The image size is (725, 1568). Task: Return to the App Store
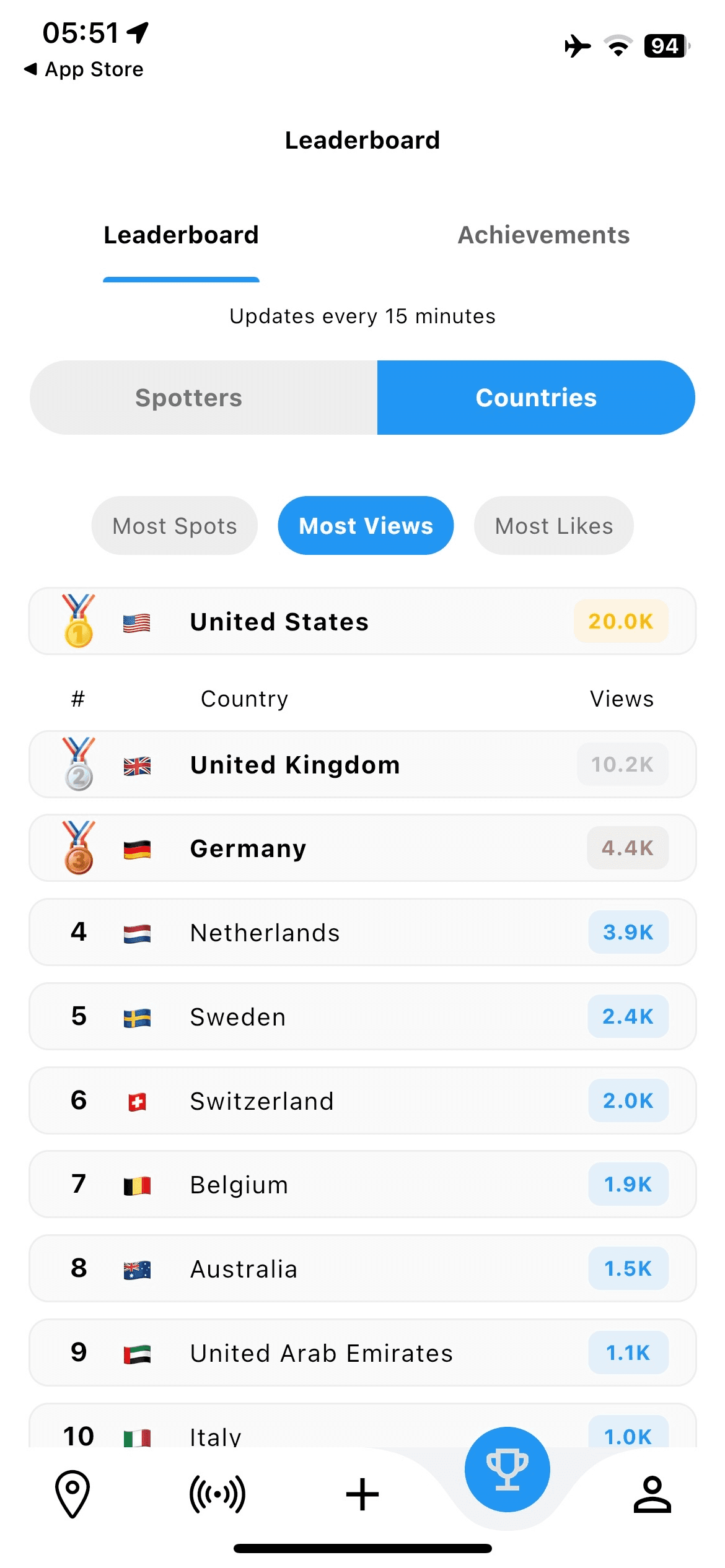pos(84,69)
